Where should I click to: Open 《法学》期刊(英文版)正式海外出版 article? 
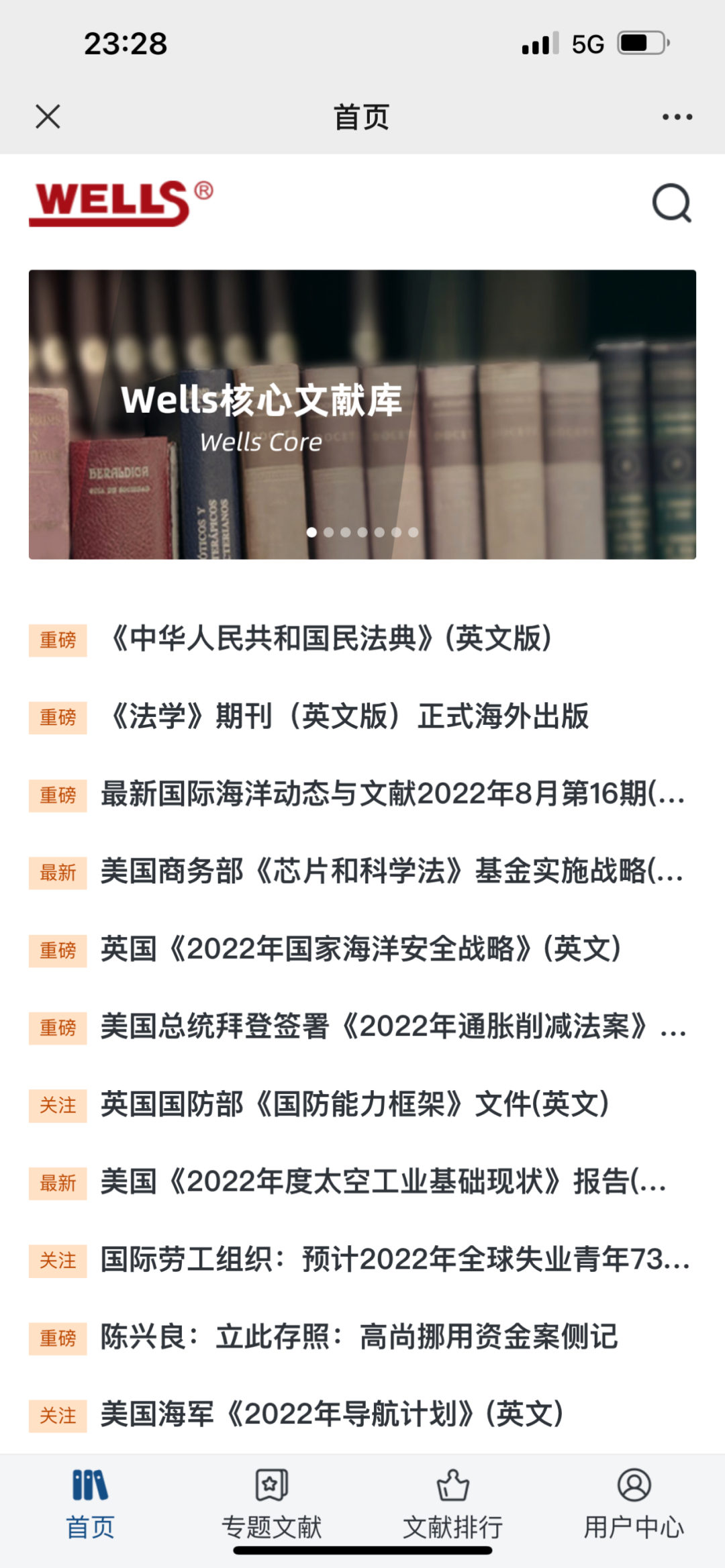pos(349,716)
